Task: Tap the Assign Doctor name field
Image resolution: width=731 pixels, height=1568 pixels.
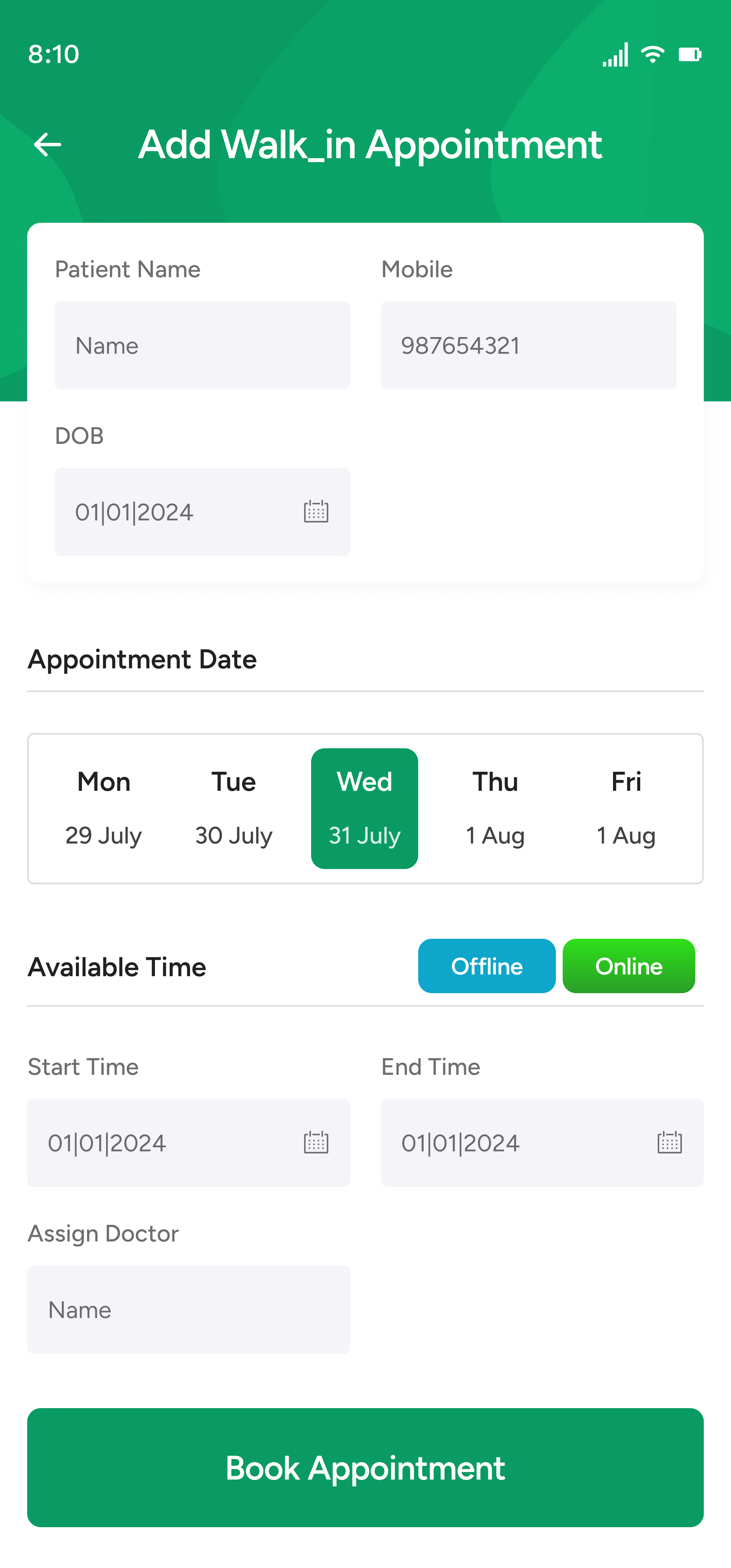Action: point(188,1309)
